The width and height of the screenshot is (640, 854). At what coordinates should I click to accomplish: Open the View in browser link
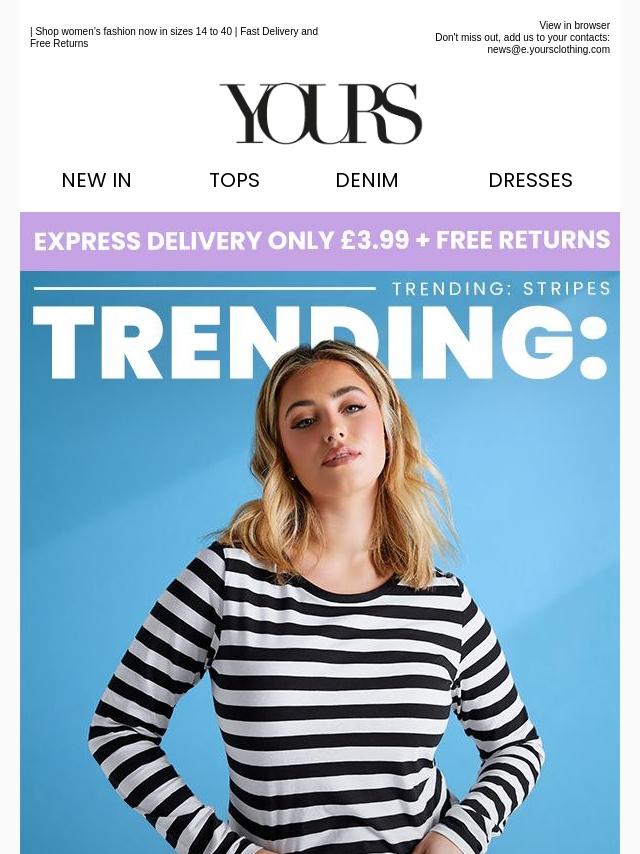(x=574, y=26)
